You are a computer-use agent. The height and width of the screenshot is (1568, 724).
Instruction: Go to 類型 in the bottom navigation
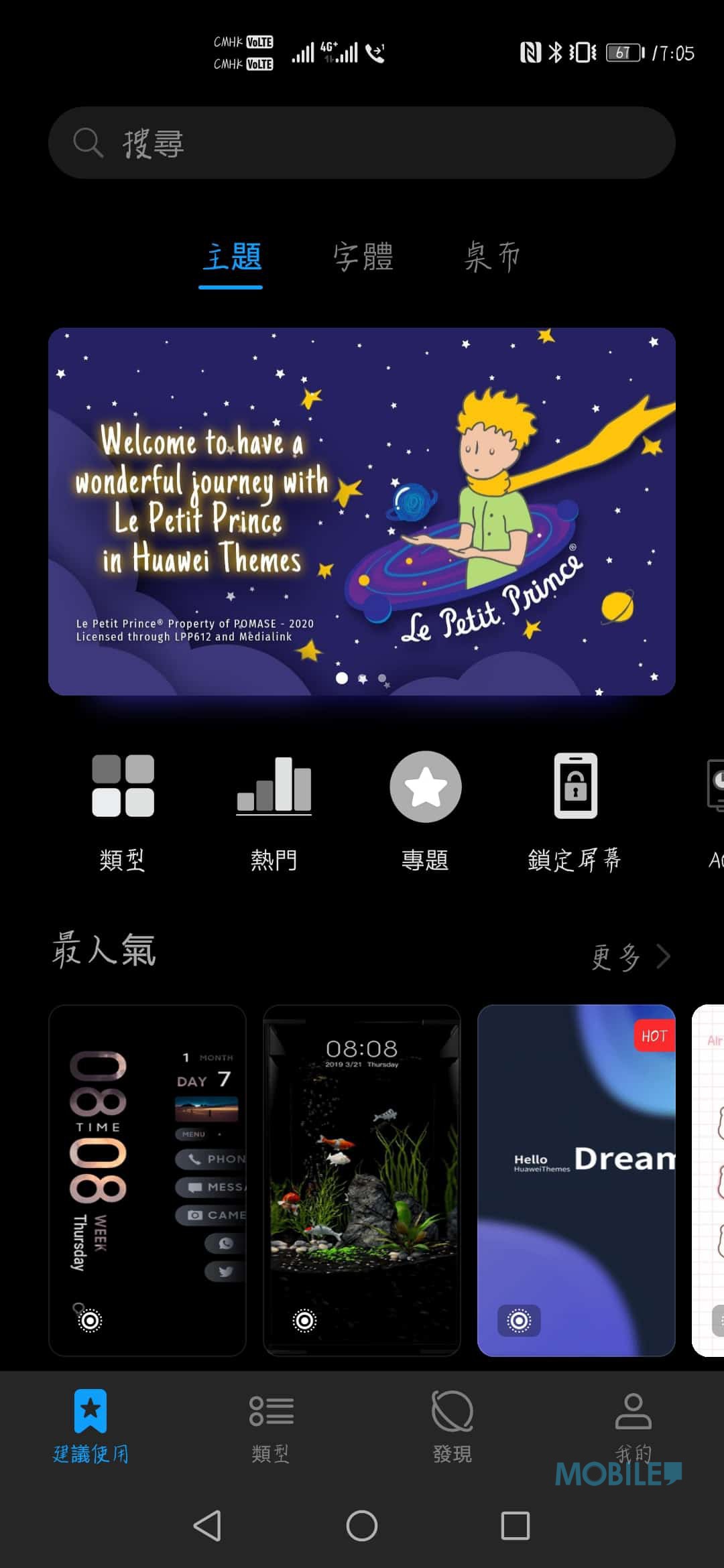click(271, 1427)
